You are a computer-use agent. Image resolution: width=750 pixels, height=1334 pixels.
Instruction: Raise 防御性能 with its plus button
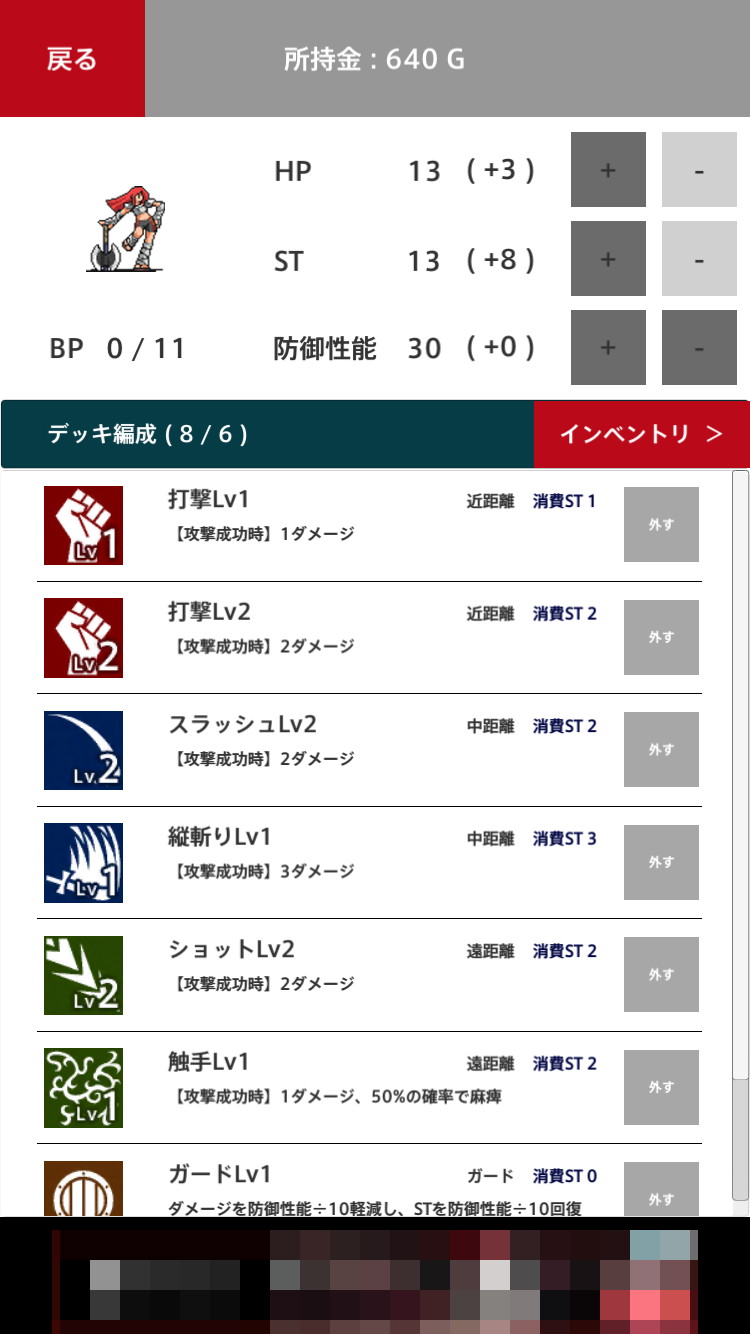pyautogui.click(x=608, y=348)
